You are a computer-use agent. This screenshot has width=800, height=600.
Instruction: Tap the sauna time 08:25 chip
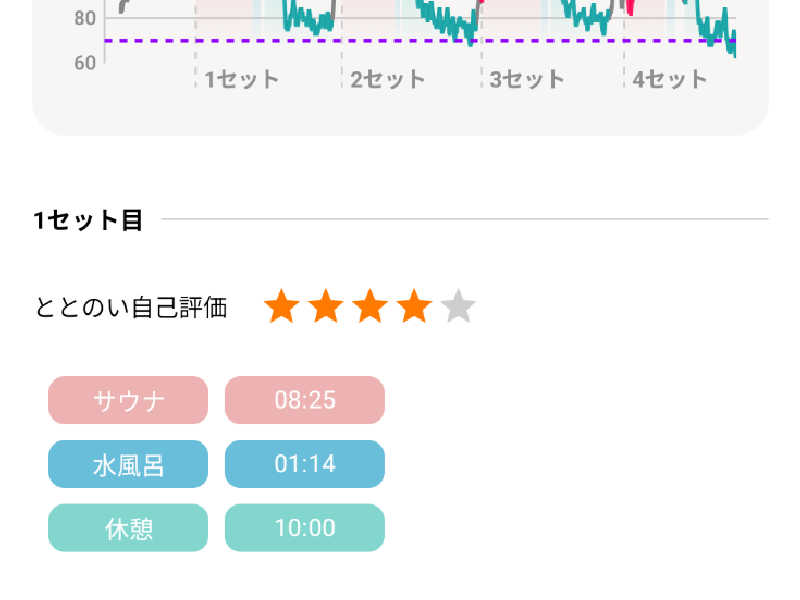pyautogui.click(x=305, y=400)
